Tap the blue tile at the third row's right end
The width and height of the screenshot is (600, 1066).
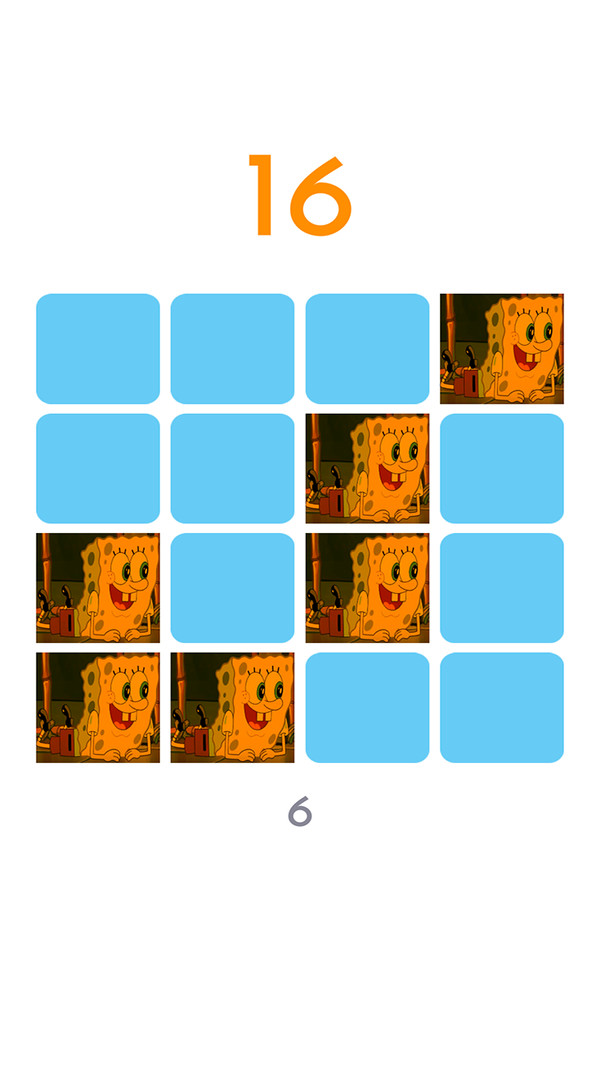point(501,588)
